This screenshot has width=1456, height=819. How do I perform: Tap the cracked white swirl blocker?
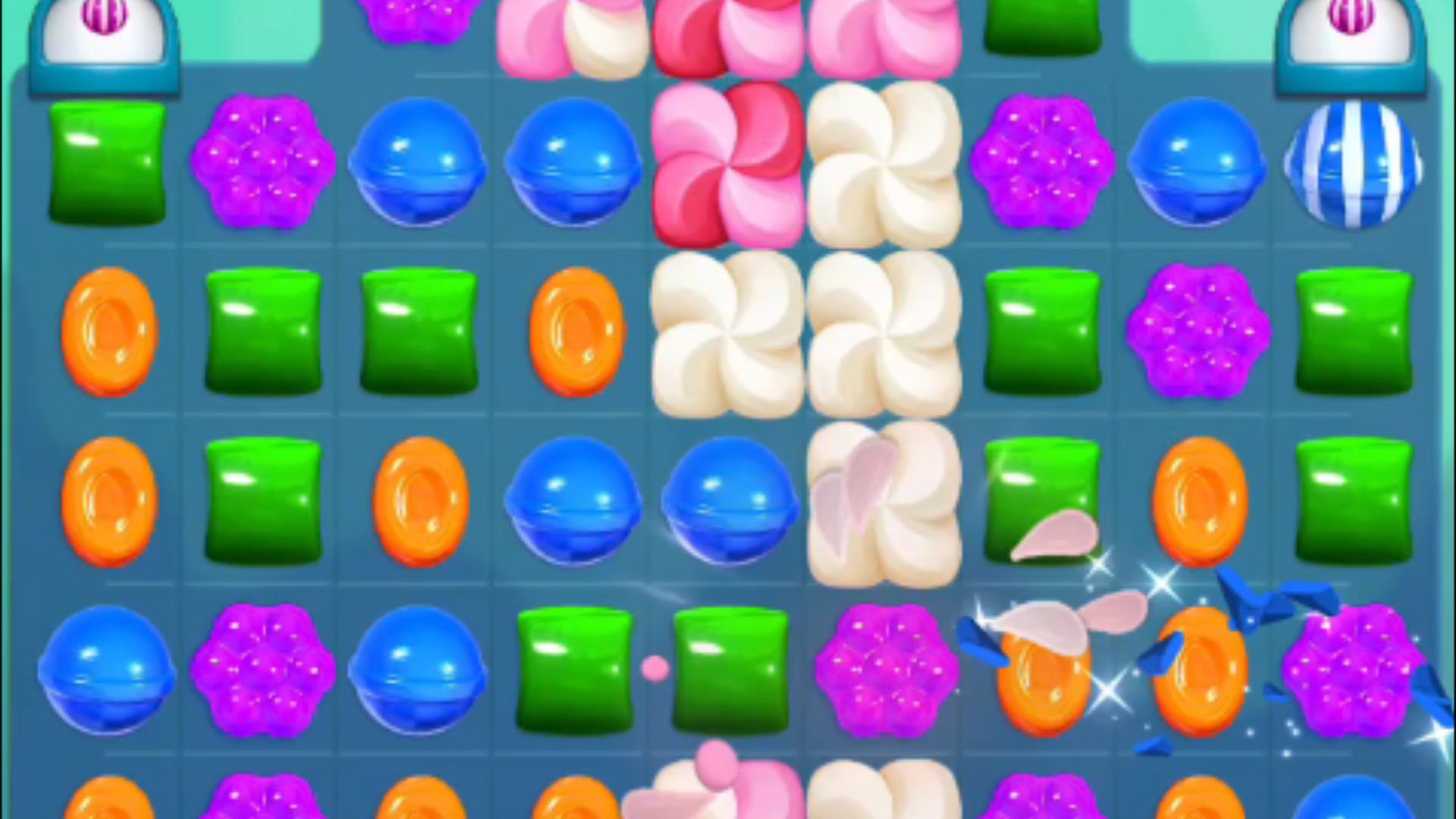[884, 504]
